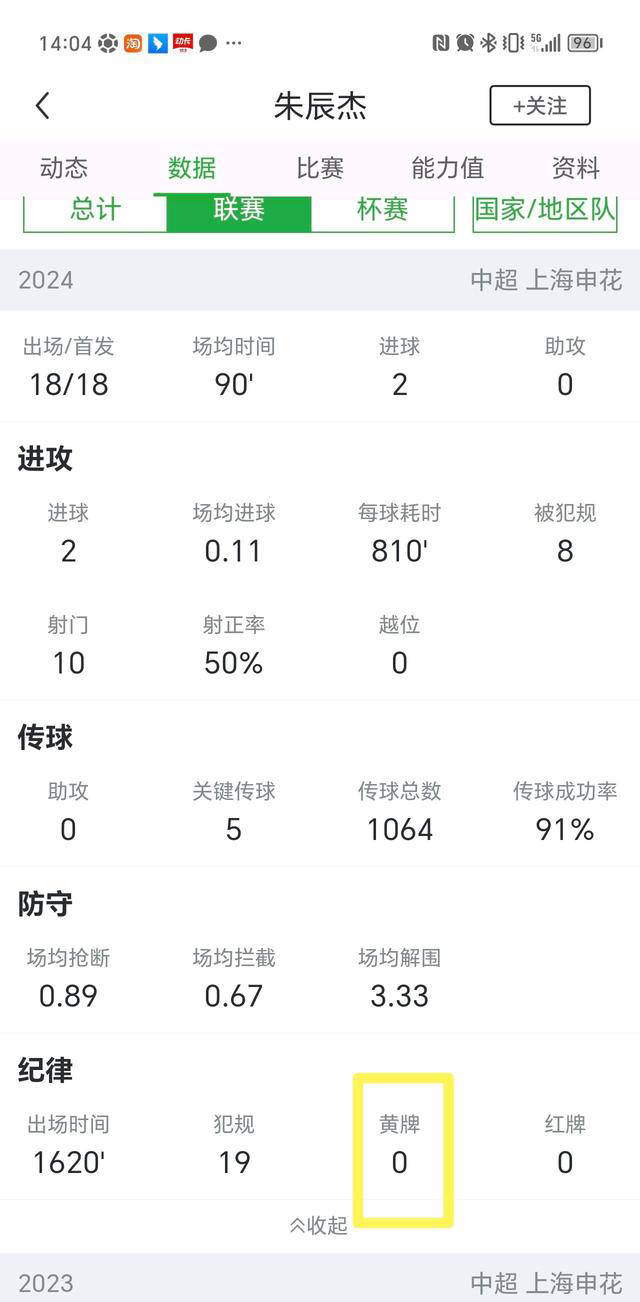Open the 比赛 tab
This screenshot has width=640, height=1302.
point(320,167)
